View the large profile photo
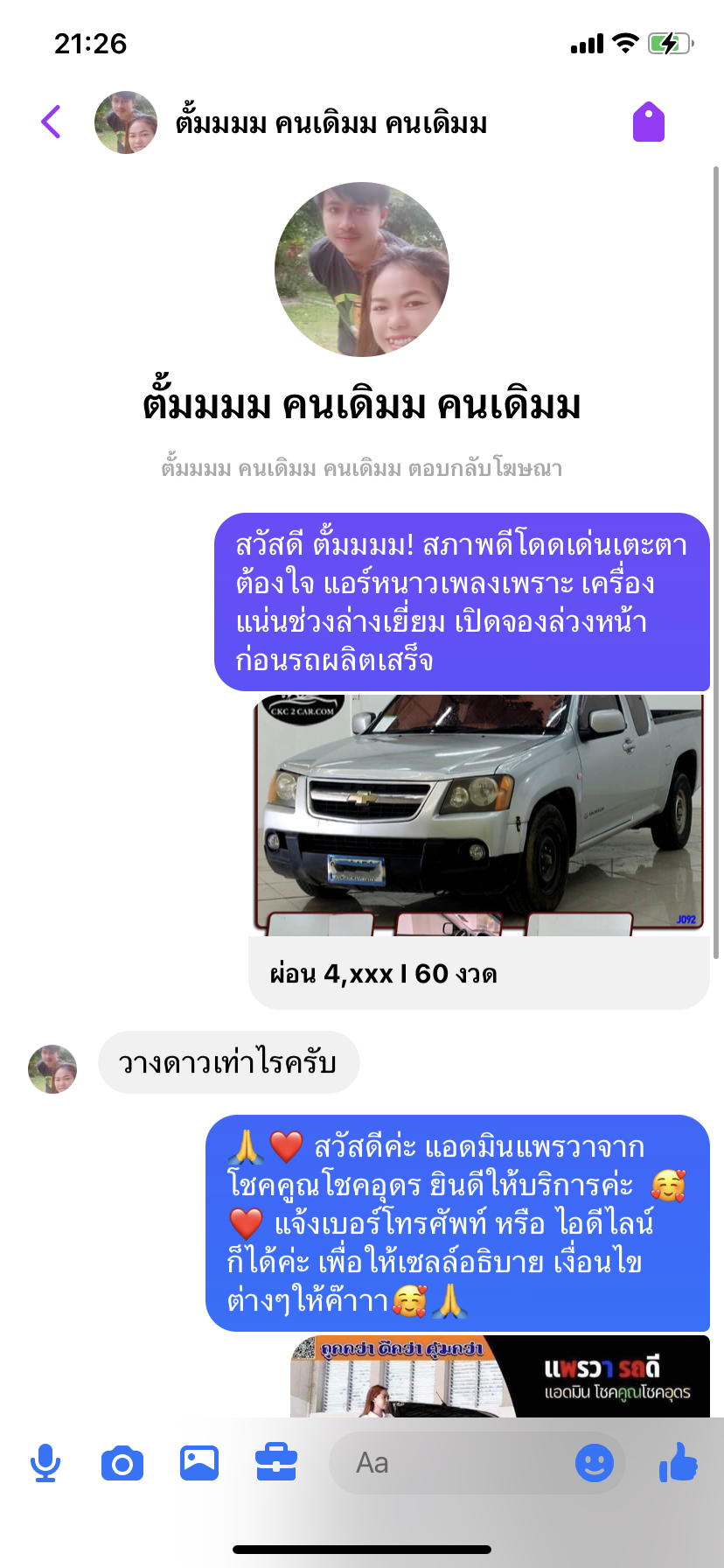The height and width of the screenshot is (1568, 724). (x=362, y=269)
